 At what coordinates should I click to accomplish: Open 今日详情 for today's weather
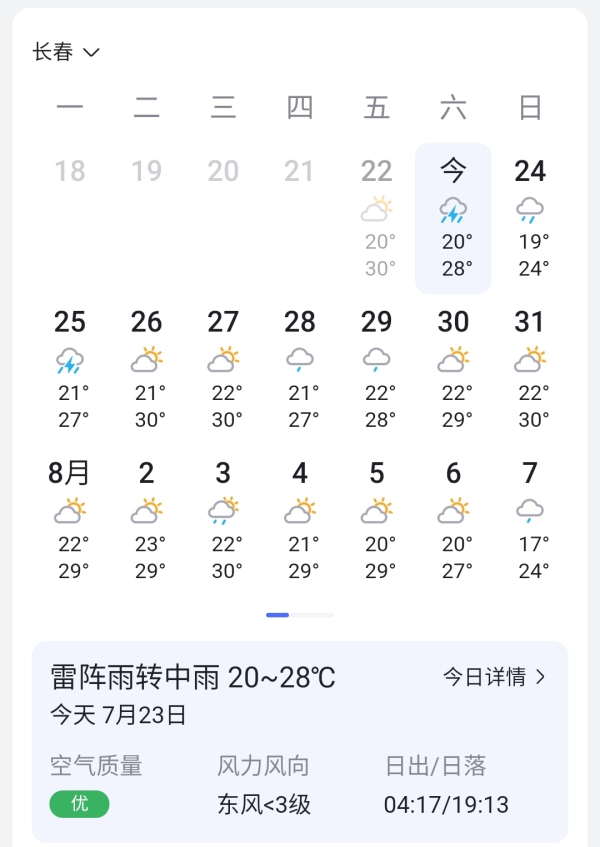click(496, 677)
